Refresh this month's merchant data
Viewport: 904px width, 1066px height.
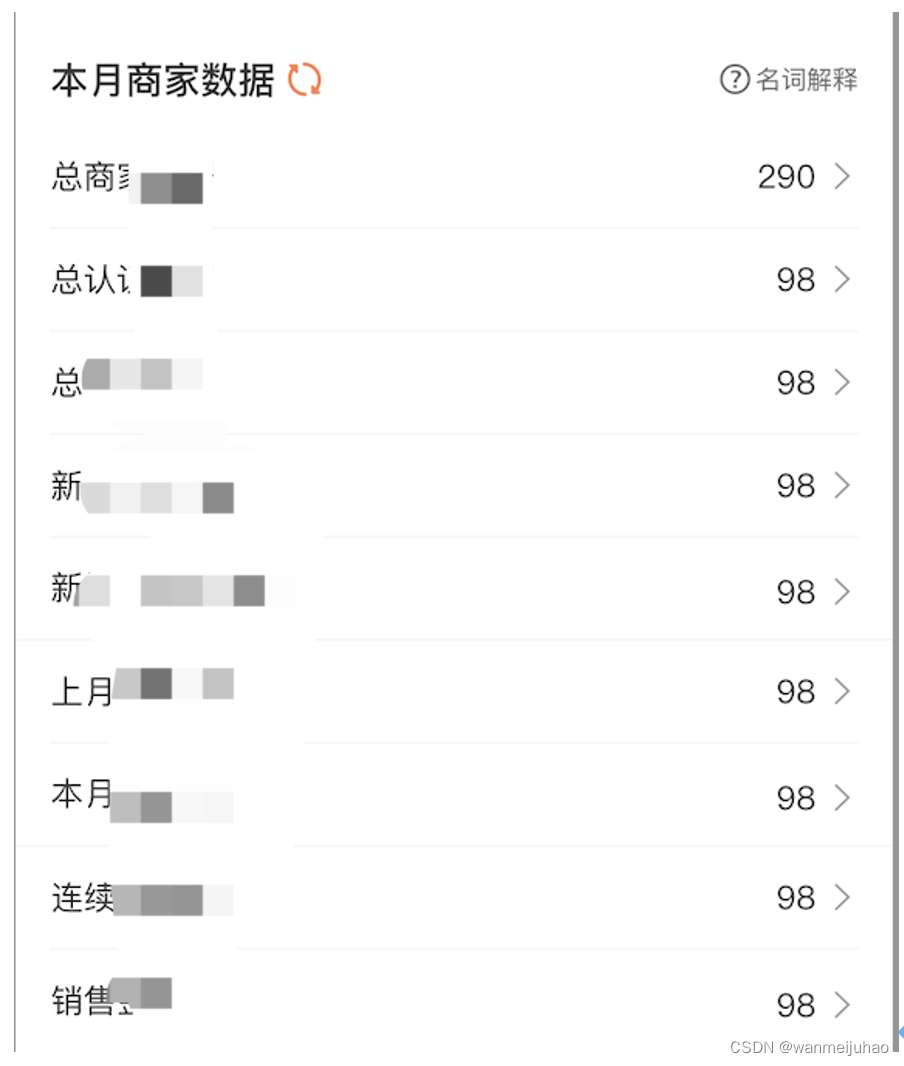[x=305, y=80]
